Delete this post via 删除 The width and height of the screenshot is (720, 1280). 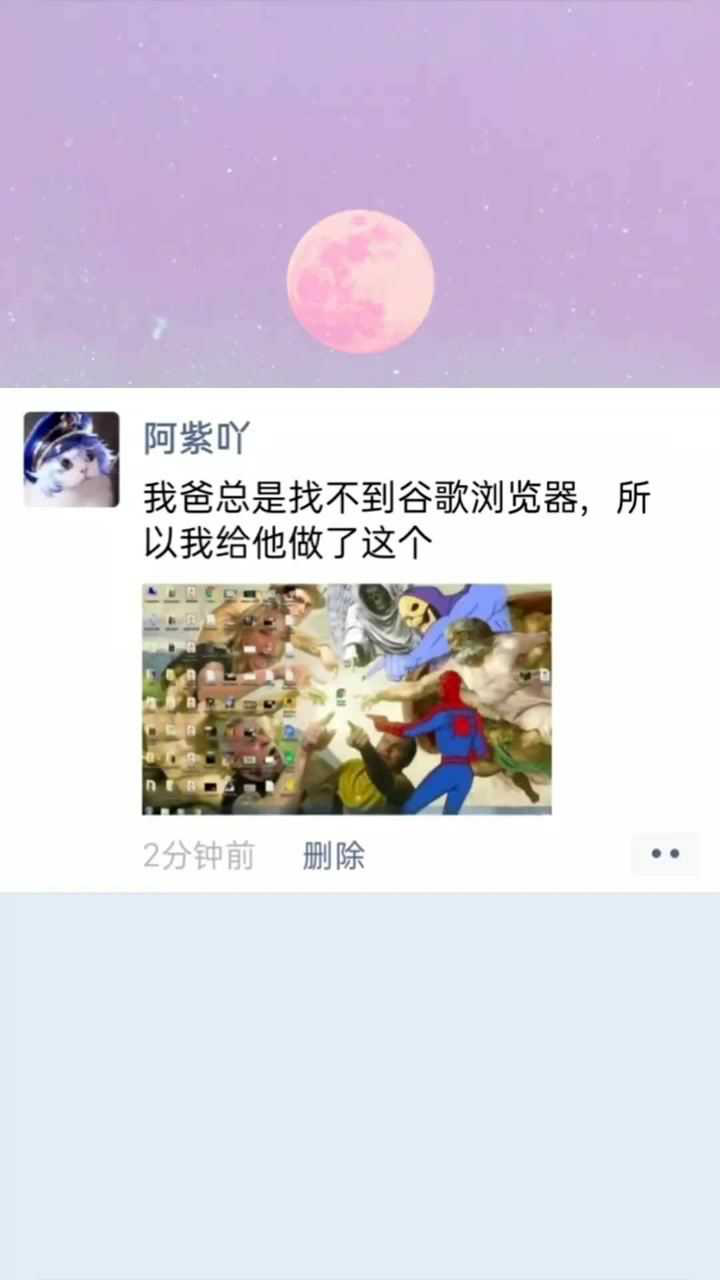coord(334,856)
